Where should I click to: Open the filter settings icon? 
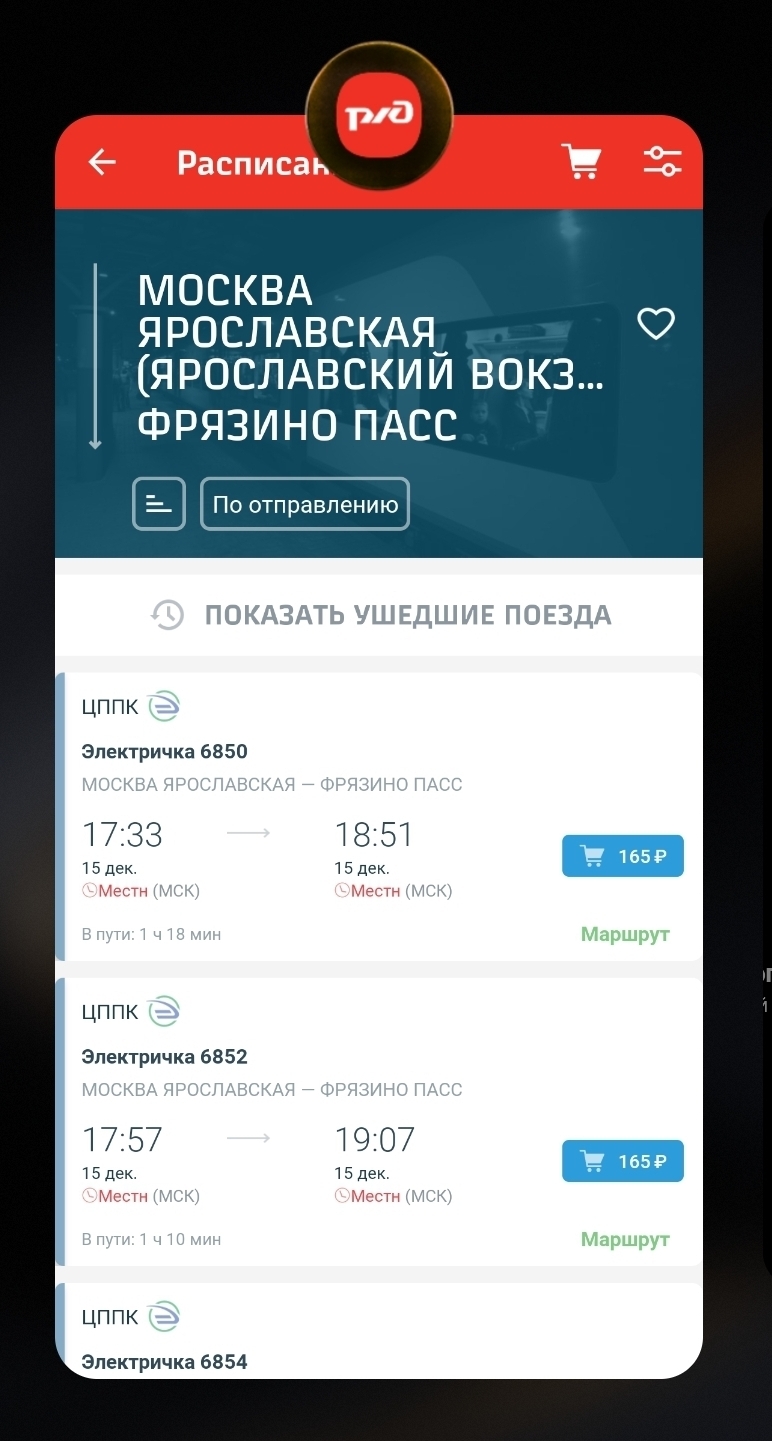[x=662, y=161]
